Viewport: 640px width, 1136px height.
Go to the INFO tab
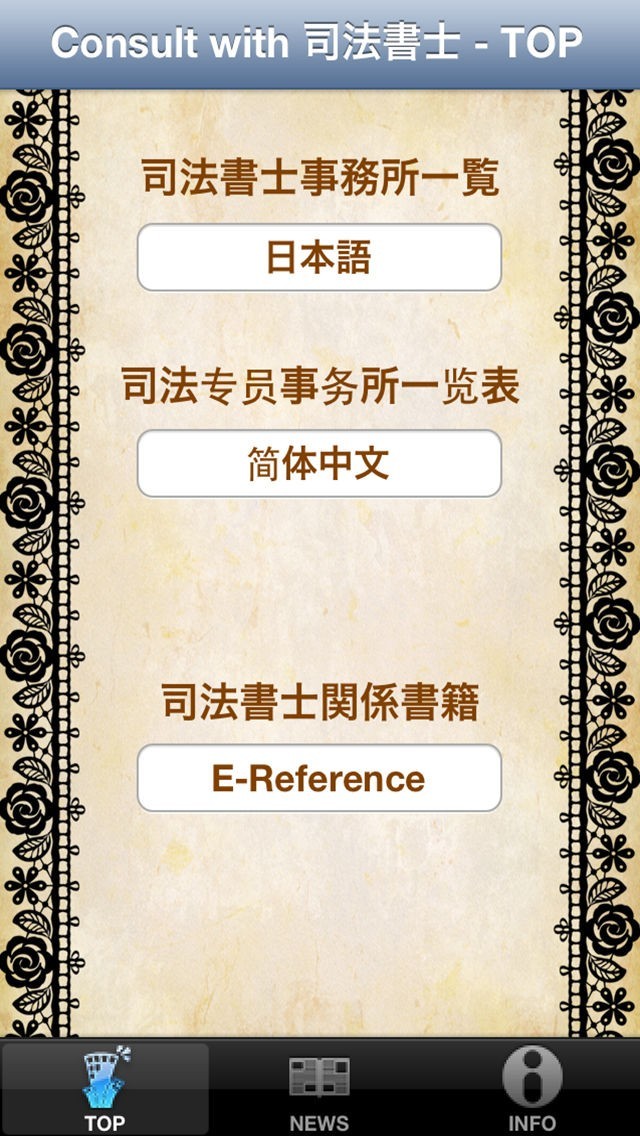click(532, 1090)
